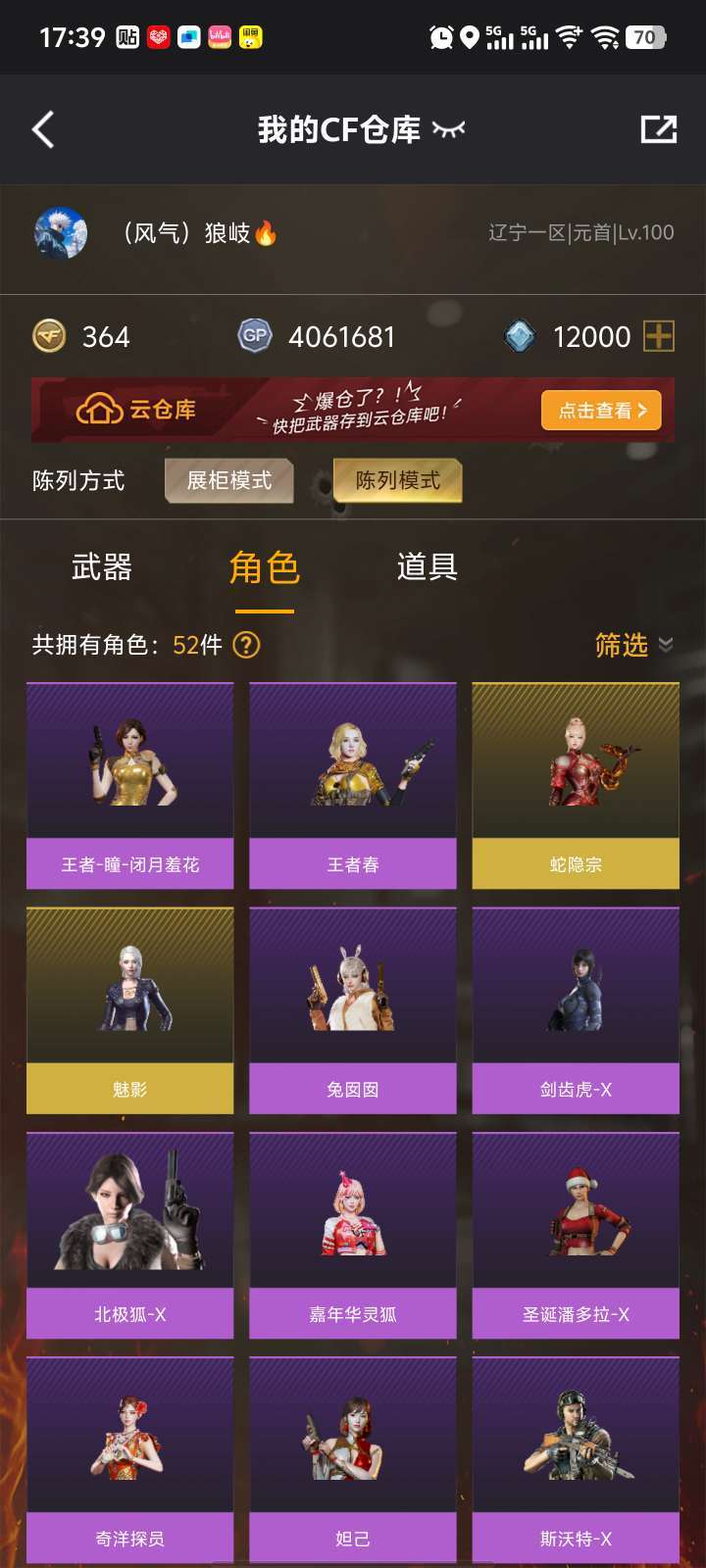This screenshot has width=706, height=1568.
Task: Toggle warehouse visibility with the eye icon
Action: coord(449,129)
